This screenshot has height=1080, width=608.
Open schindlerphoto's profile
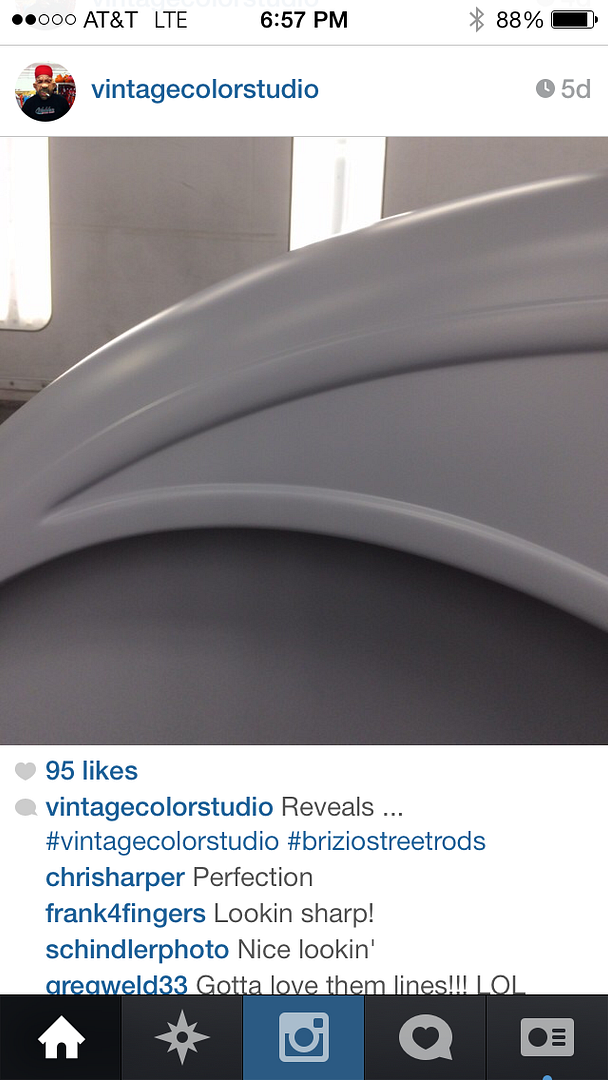pyautogui.click(x=138, y=949)
